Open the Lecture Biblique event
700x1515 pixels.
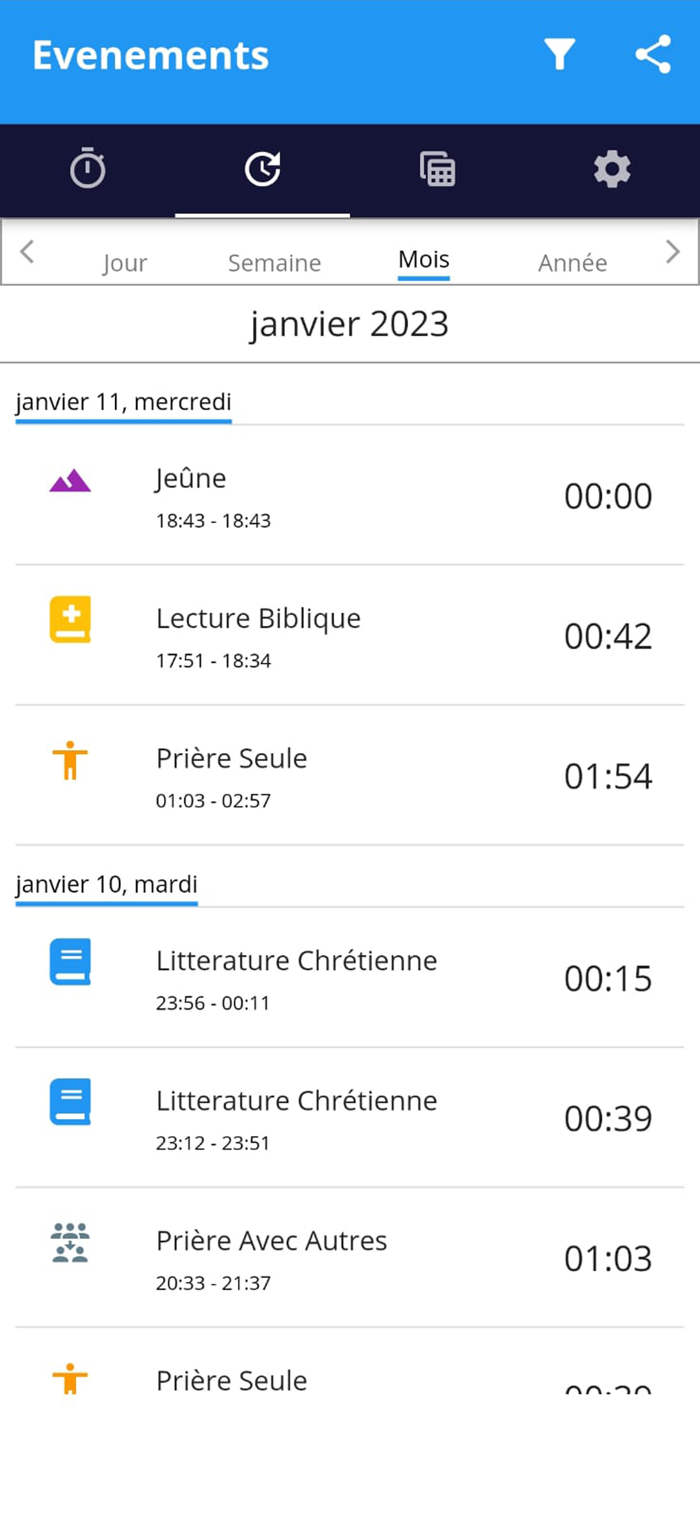click(350, 636)
